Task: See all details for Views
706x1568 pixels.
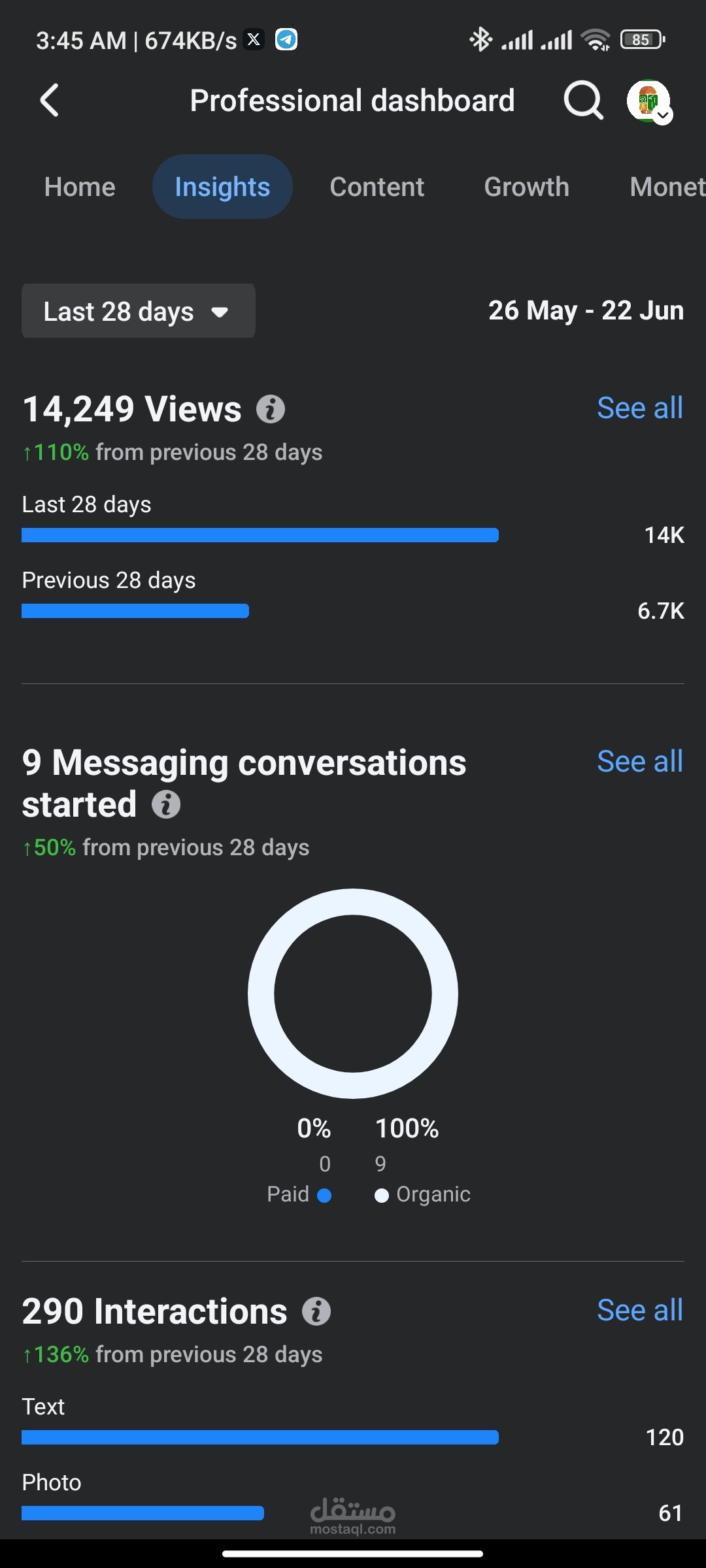Action: (640, 408)
